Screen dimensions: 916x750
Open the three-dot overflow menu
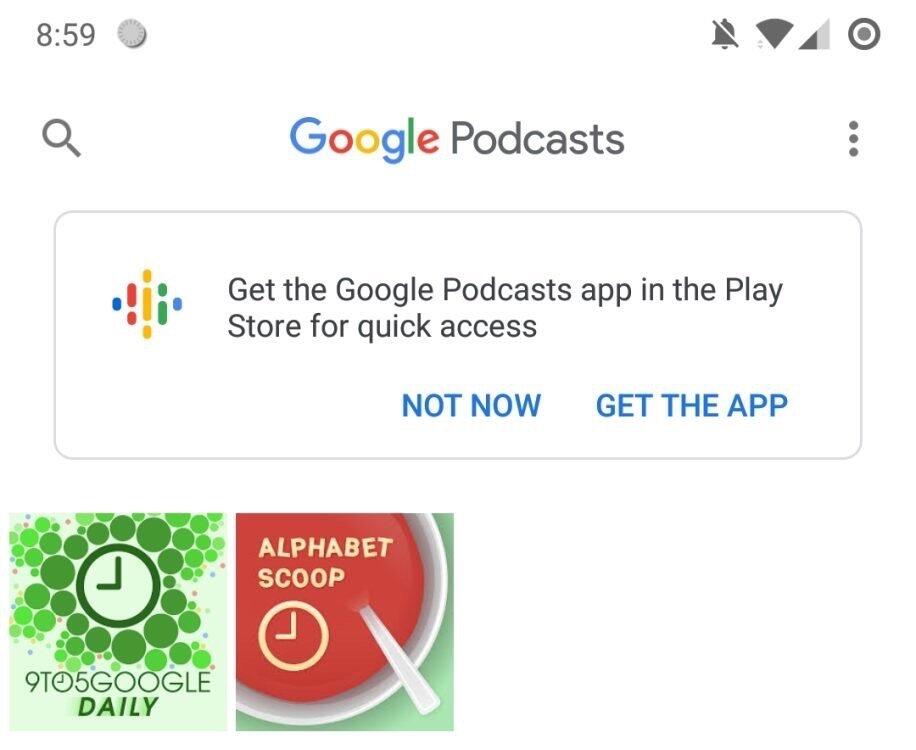point(853,139)
